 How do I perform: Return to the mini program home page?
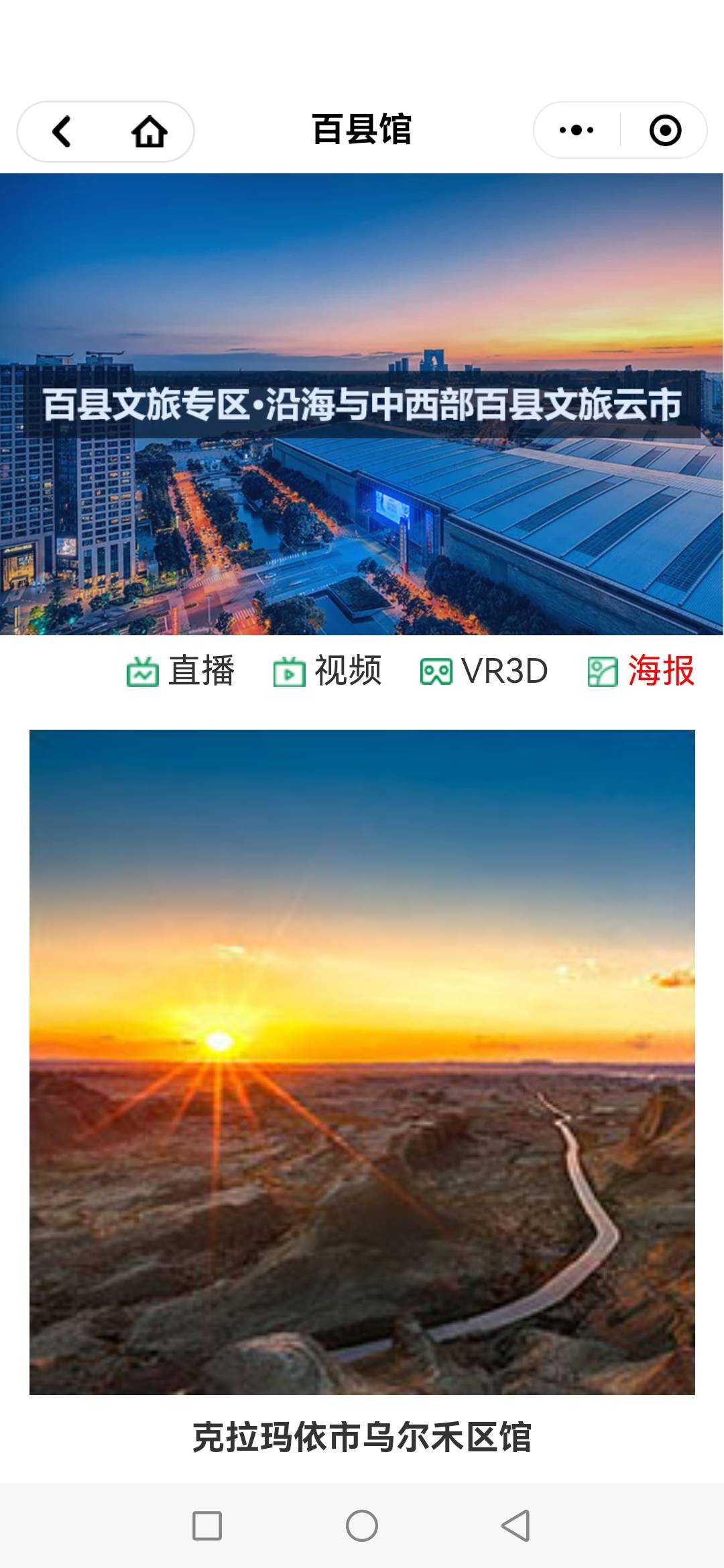[149, 131]
